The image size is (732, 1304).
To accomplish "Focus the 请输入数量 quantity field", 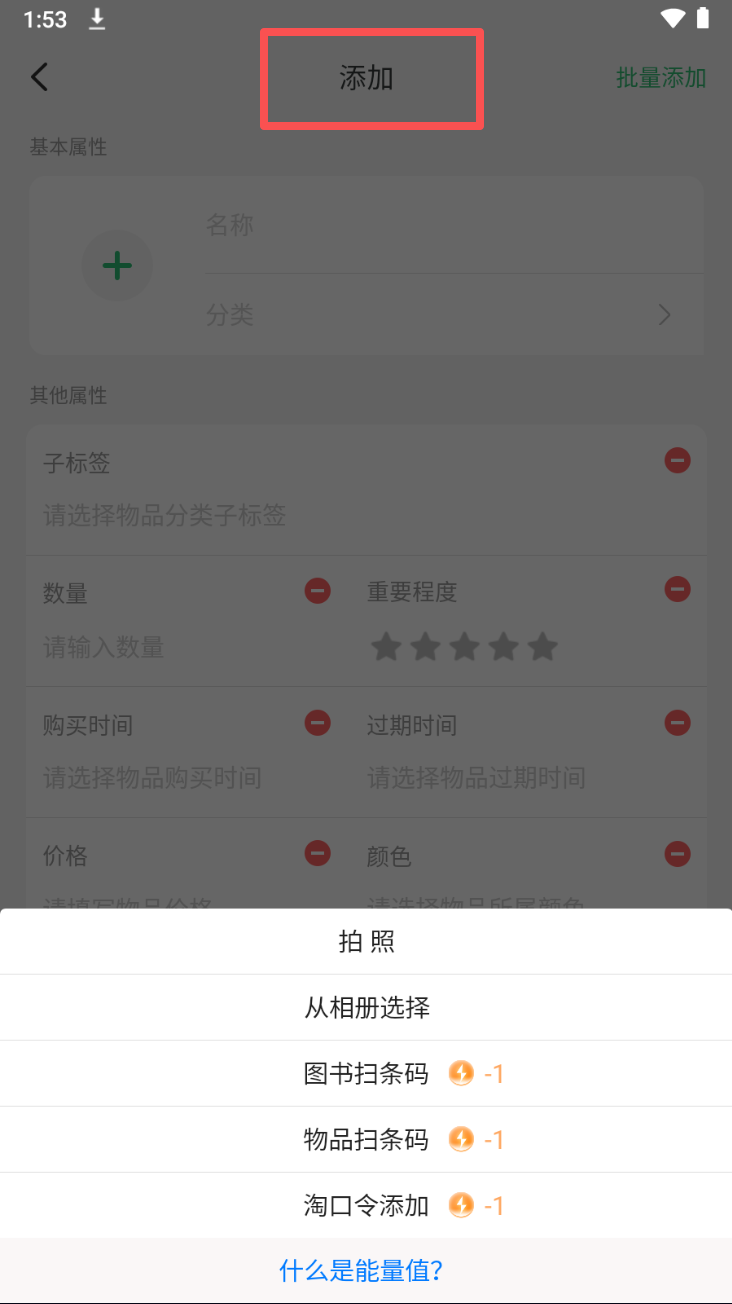I will (104, 648).
